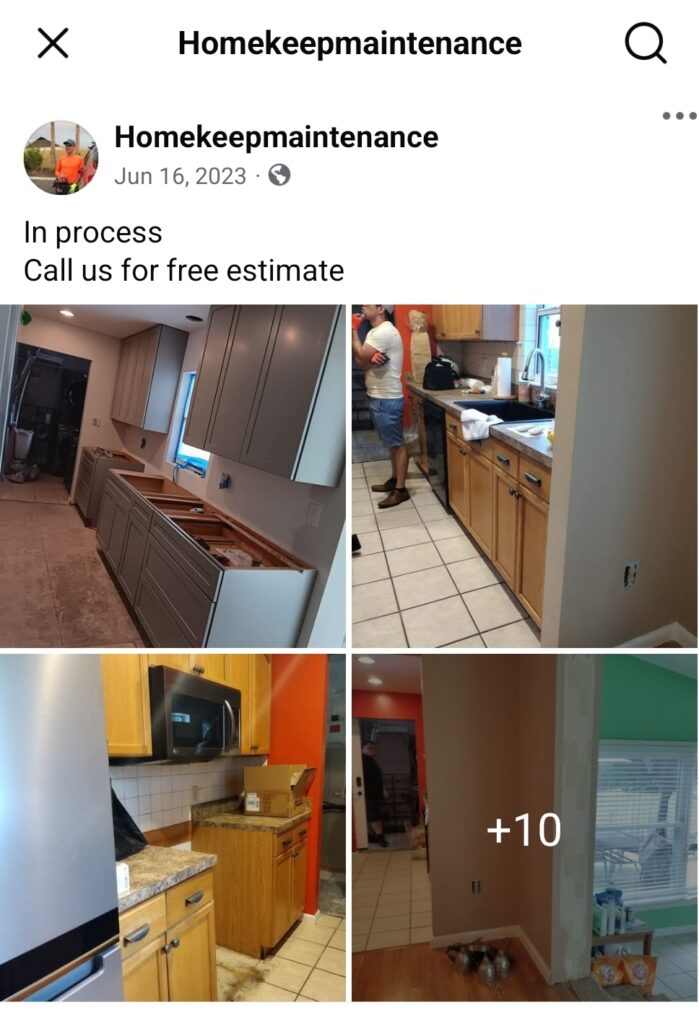Open the photo of the man by the sink
This screenshot has width=699, height=1024.
pyautogui.click(x=524, y=476)
